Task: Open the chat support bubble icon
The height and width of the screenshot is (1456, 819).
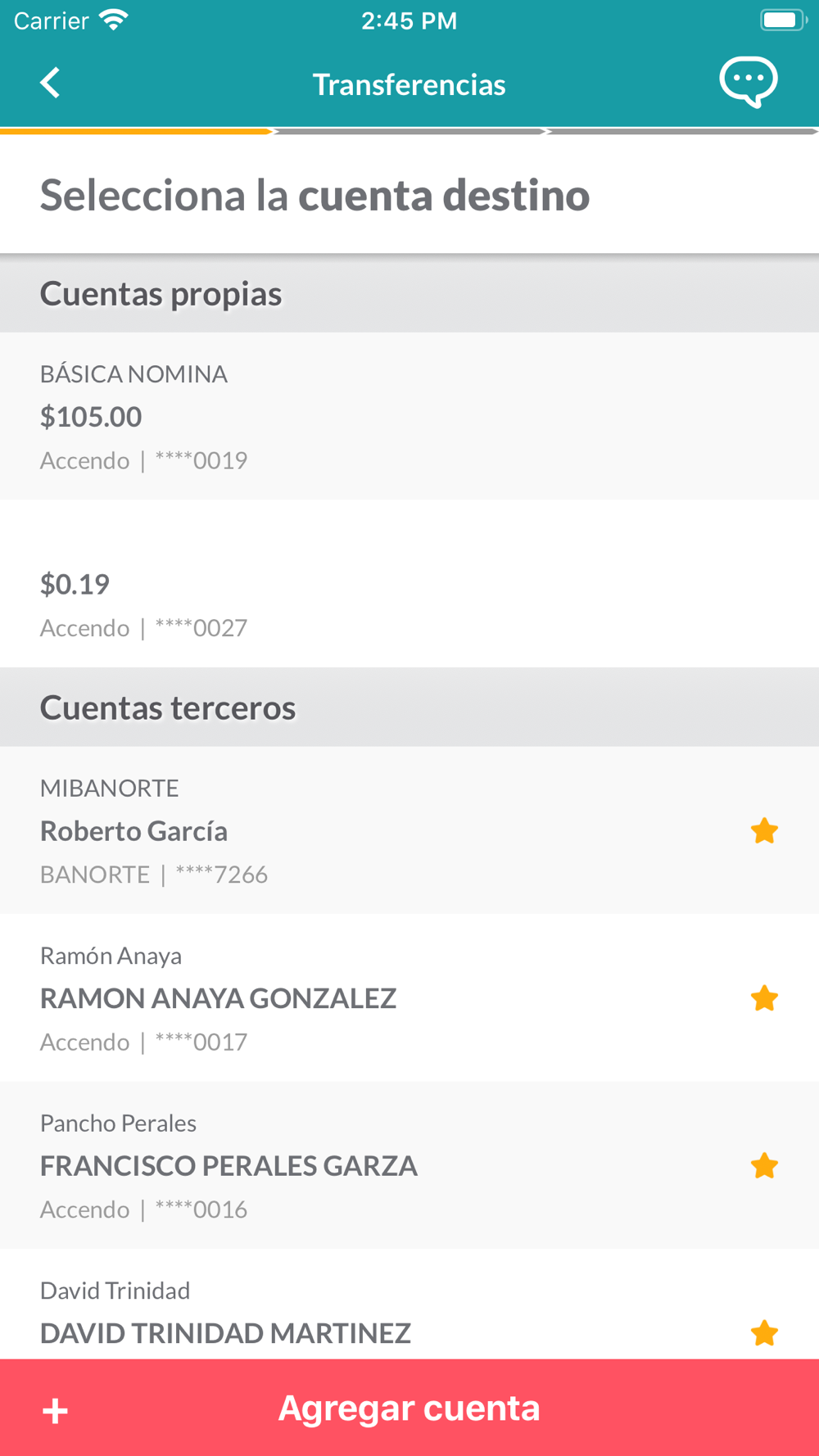Action: [x=748, y=82]
